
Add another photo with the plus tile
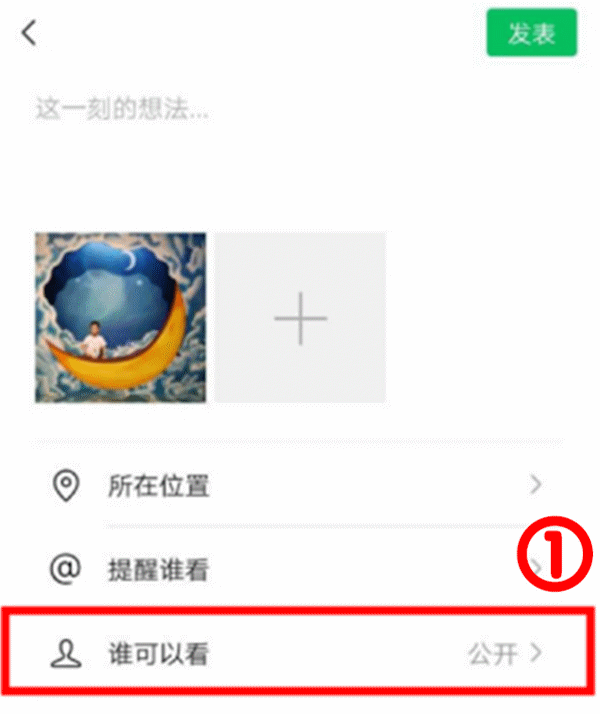(300, 317)
